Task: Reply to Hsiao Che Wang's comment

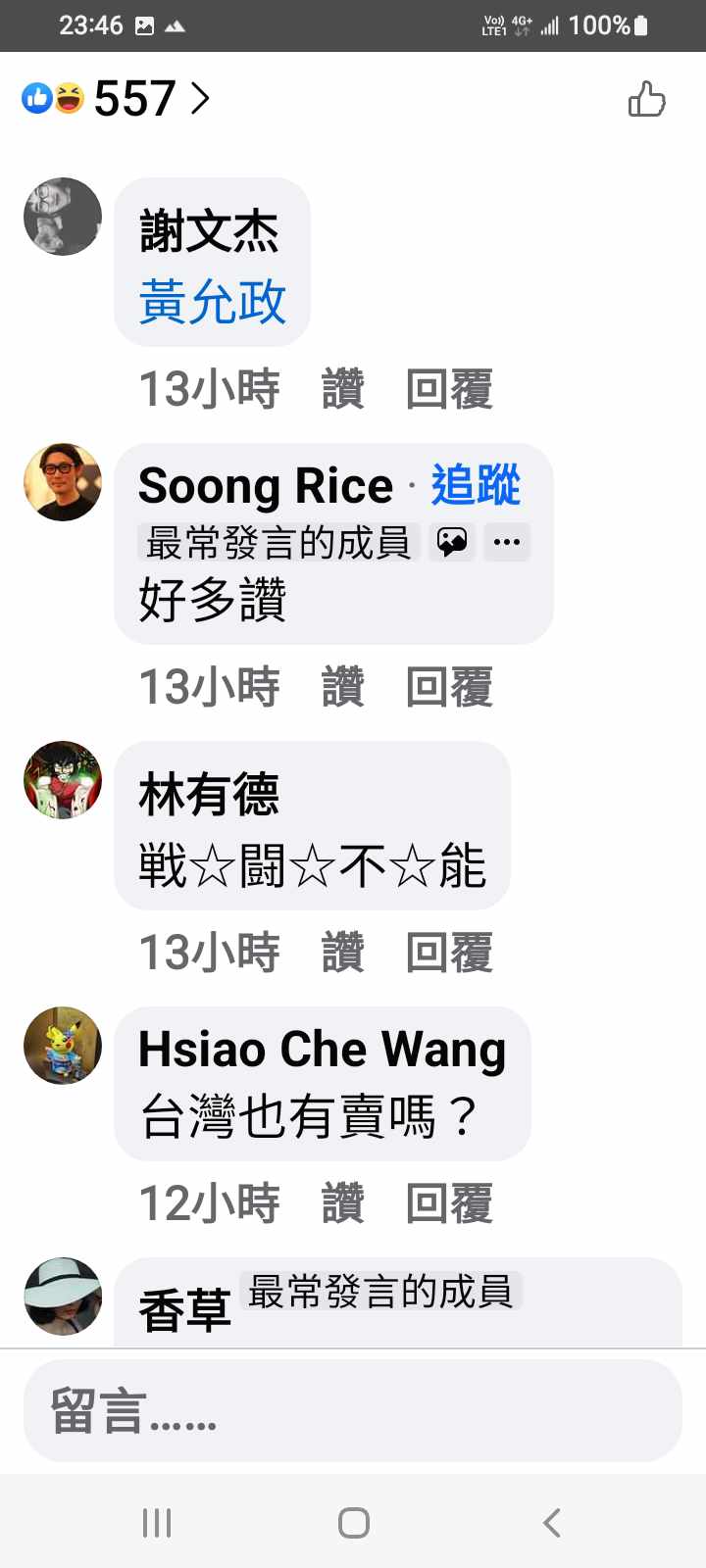Action: pyautogui.click(x=449, y=1202)
